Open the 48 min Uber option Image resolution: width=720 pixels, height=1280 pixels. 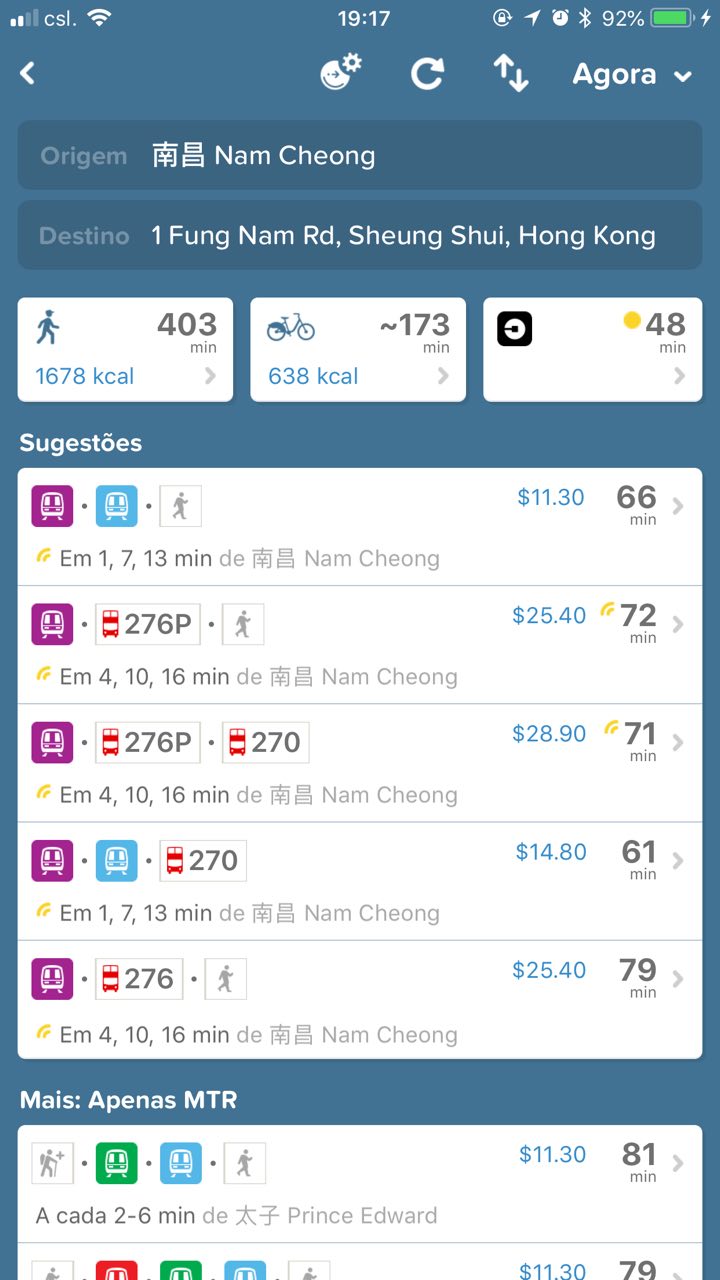click(x=592, y=349)
